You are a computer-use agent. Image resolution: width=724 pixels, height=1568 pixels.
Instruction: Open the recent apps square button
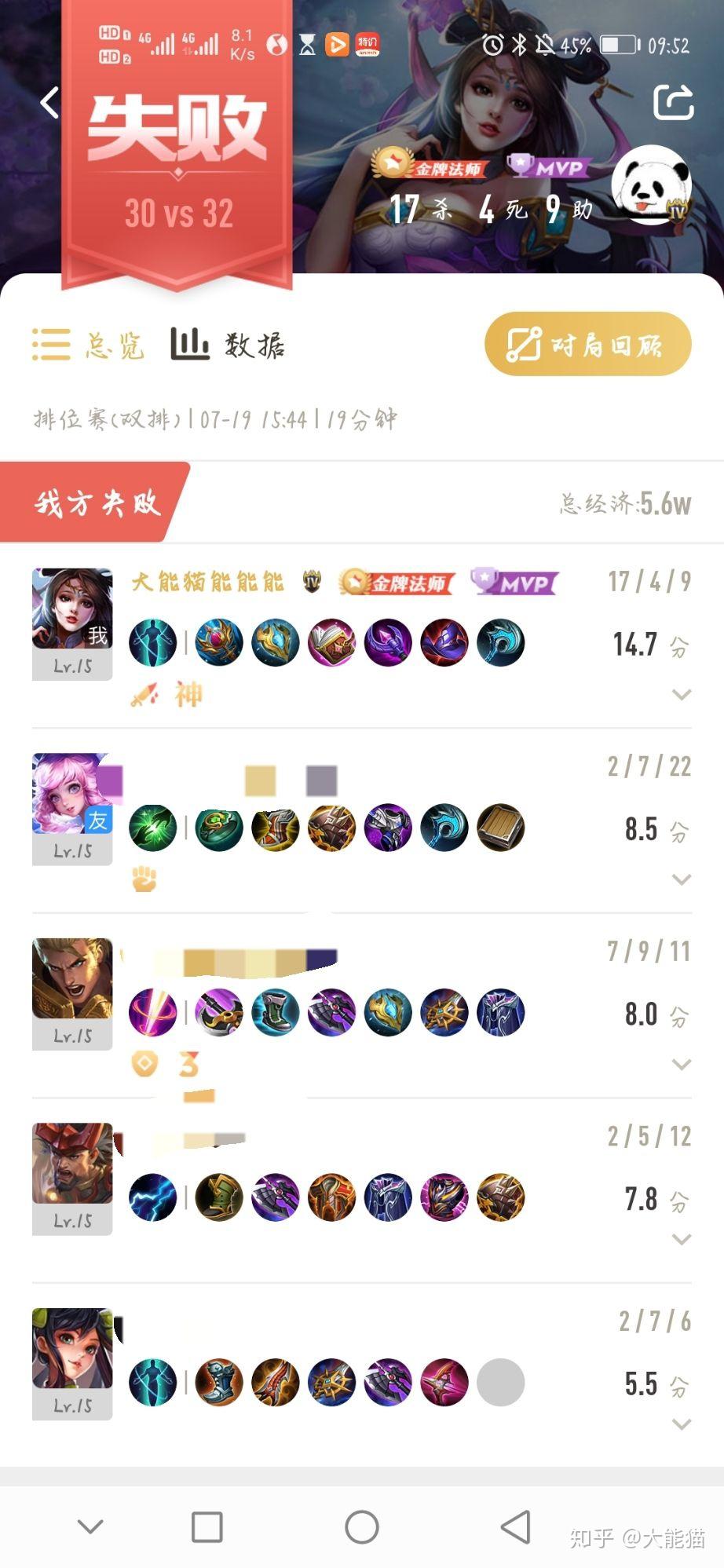pos(207,1527)
